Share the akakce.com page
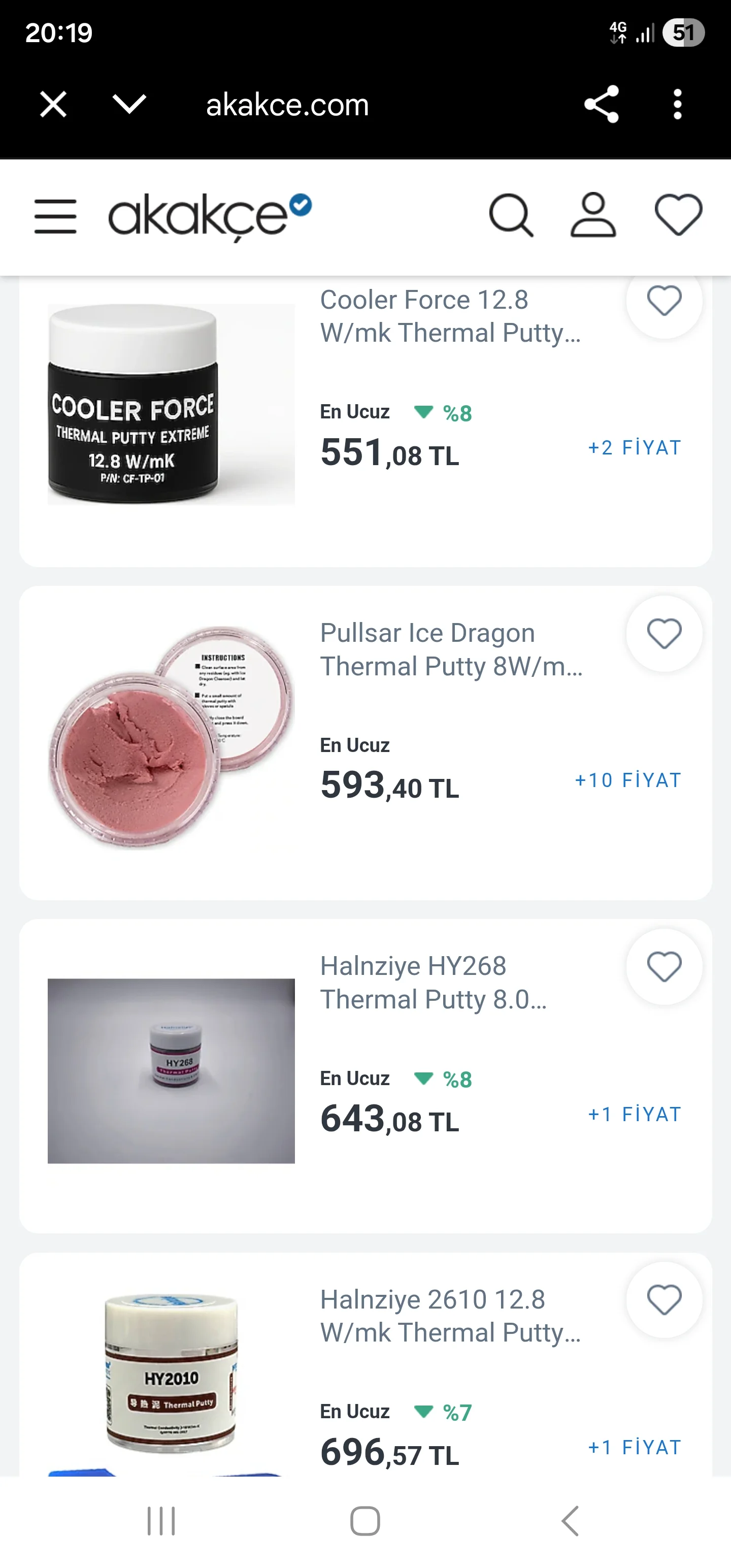This screenshot has height=1568, width=731. [602, 104]
